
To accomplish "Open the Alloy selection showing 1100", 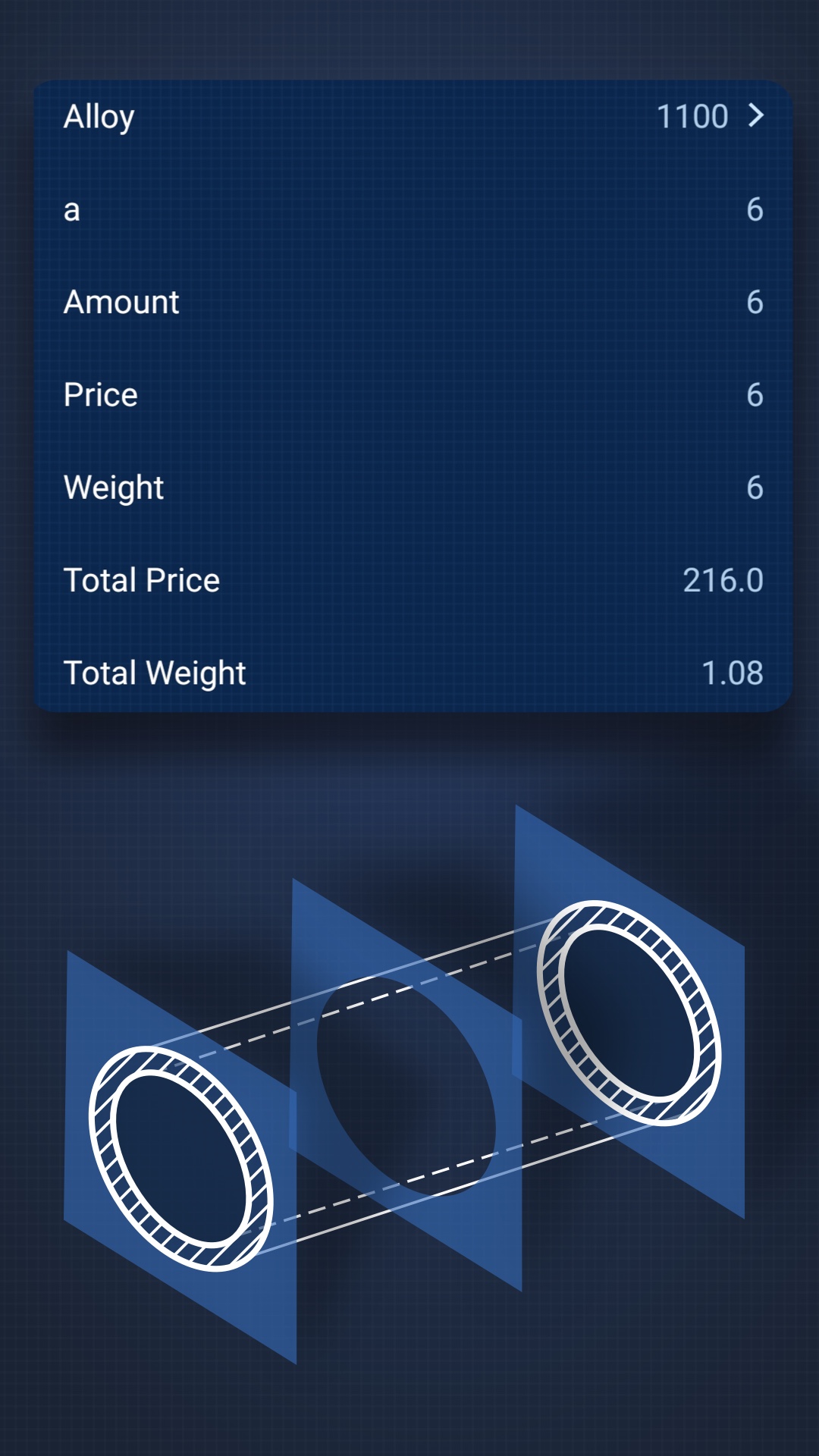I will coord(709,117).
